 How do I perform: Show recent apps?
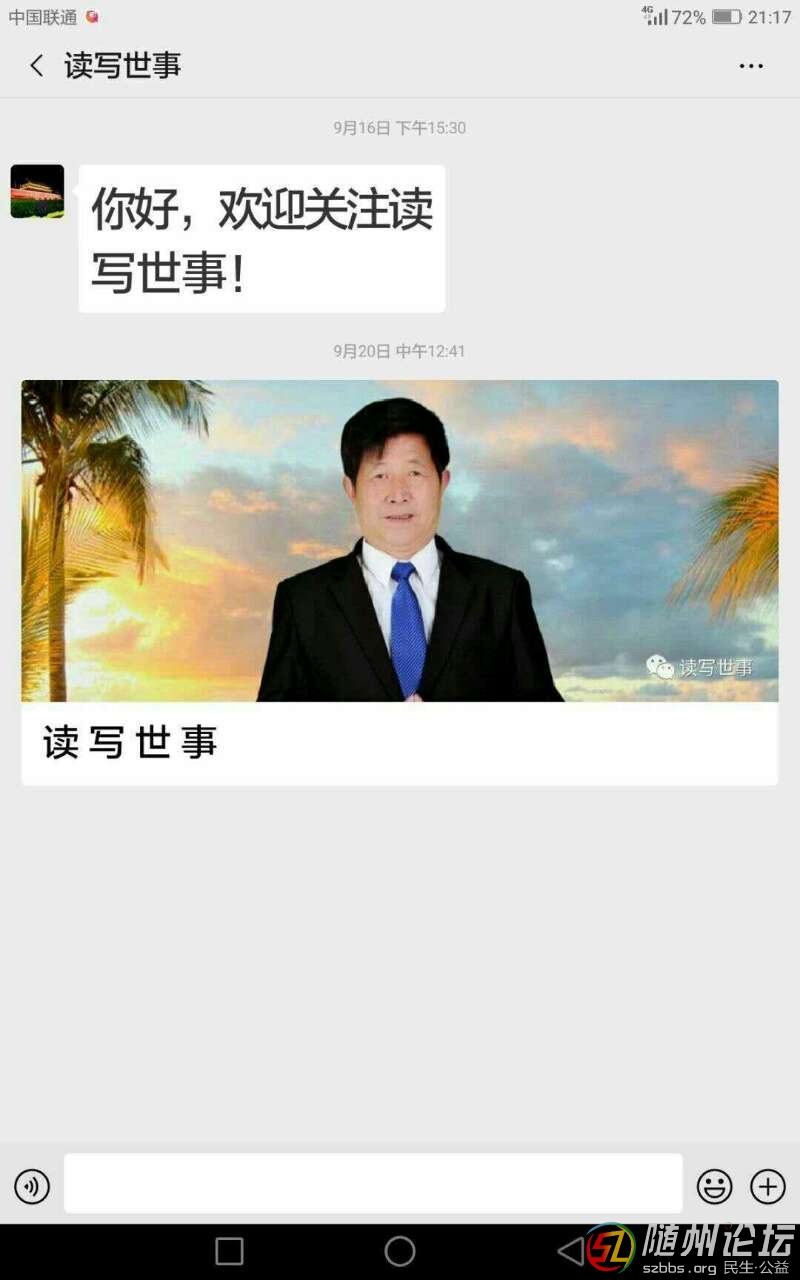(x=229, y=1251)
